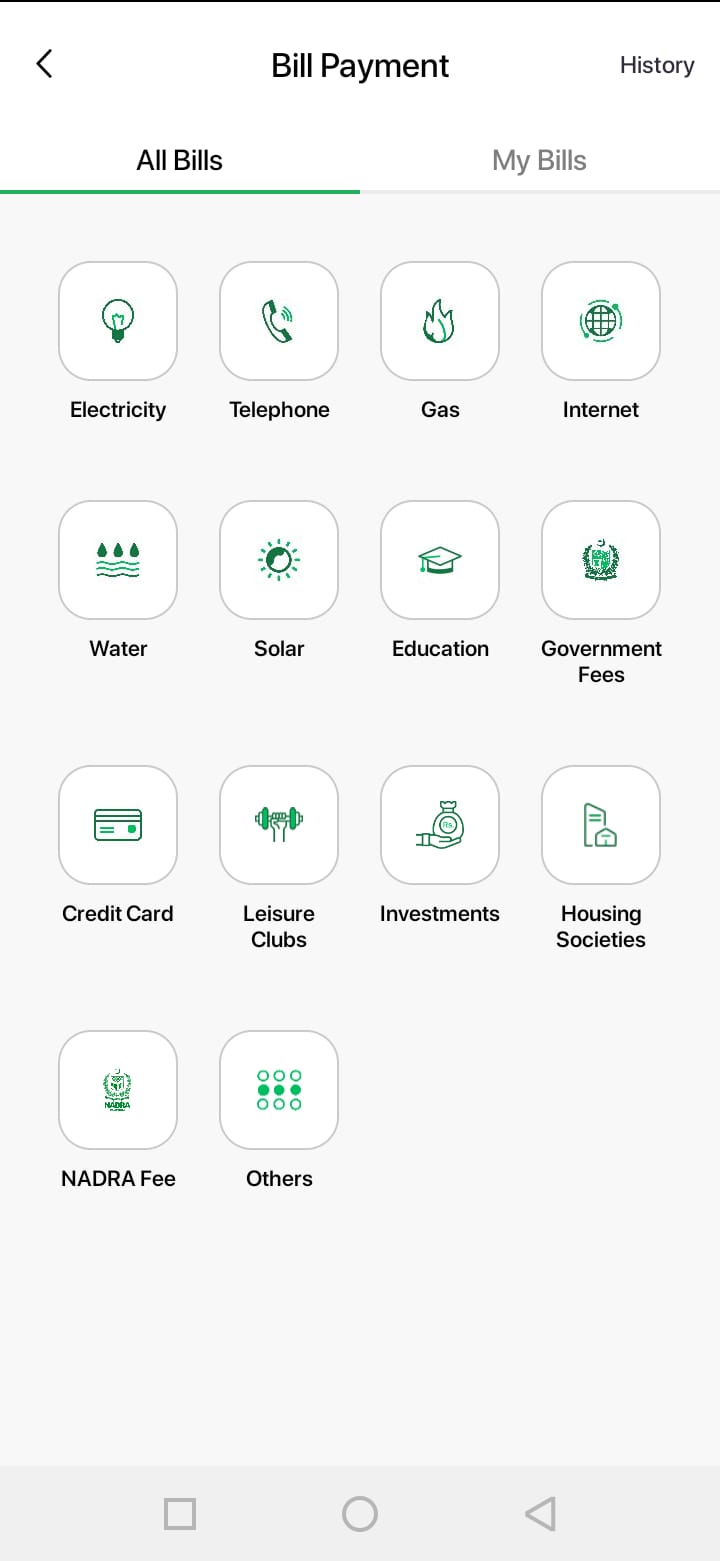Viewport: 720px width, 1561px height.
Task: Open the Leisure Clubs category
Action: (278, 824)
